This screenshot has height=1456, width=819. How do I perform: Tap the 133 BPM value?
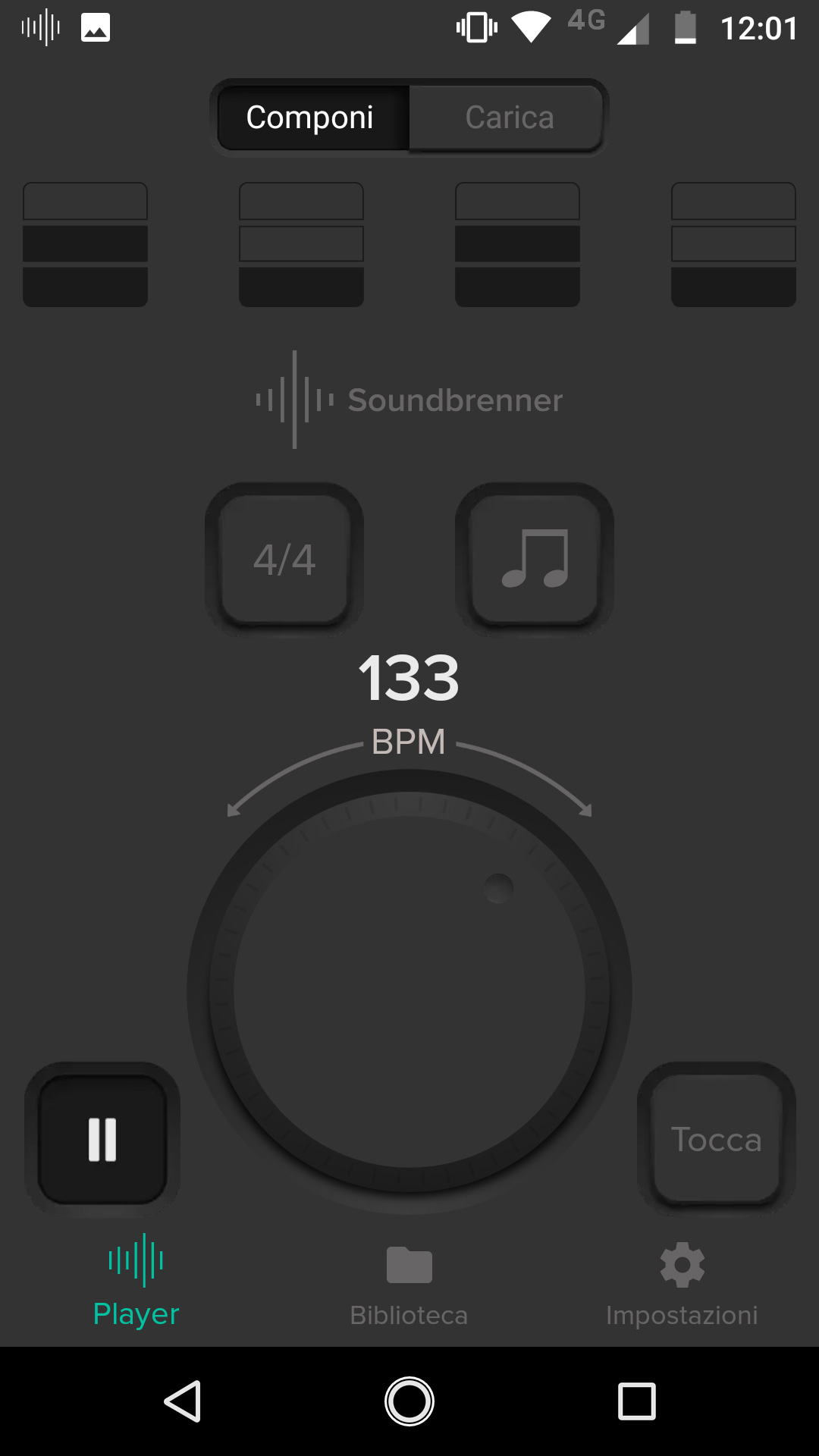tap(409, 677)
